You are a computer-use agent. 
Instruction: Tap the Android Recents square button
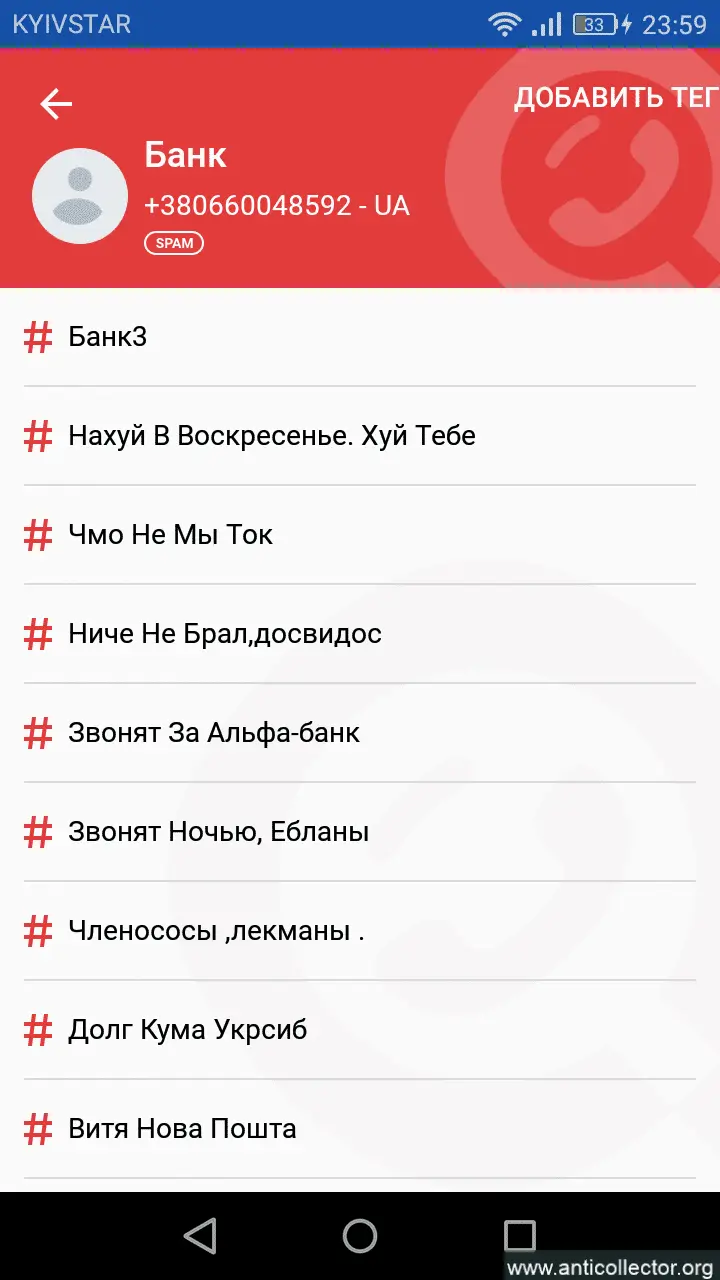tap(520, 1236)
